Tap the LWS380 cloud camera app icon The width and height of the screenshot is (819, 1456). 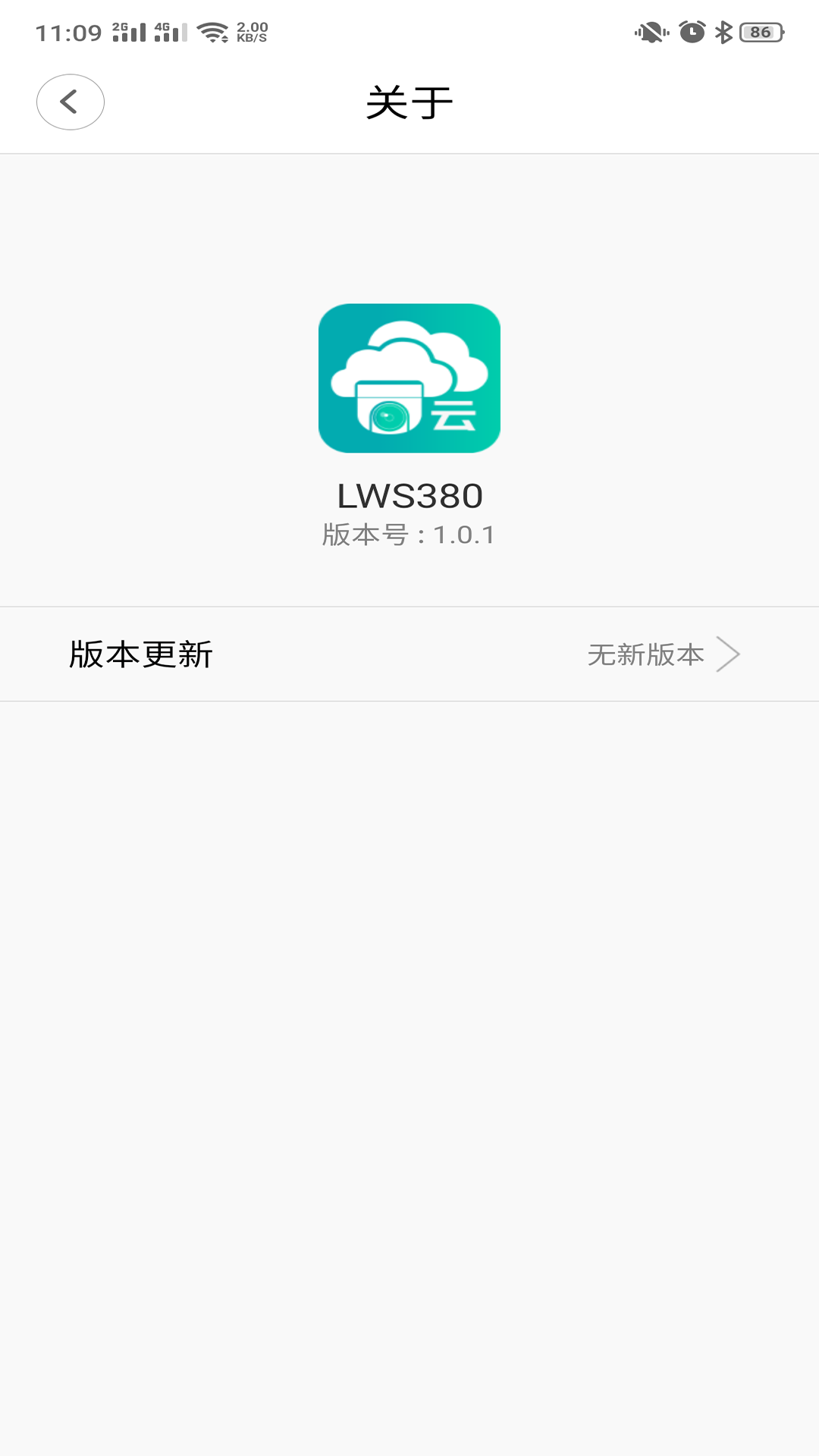coord(409,377)
